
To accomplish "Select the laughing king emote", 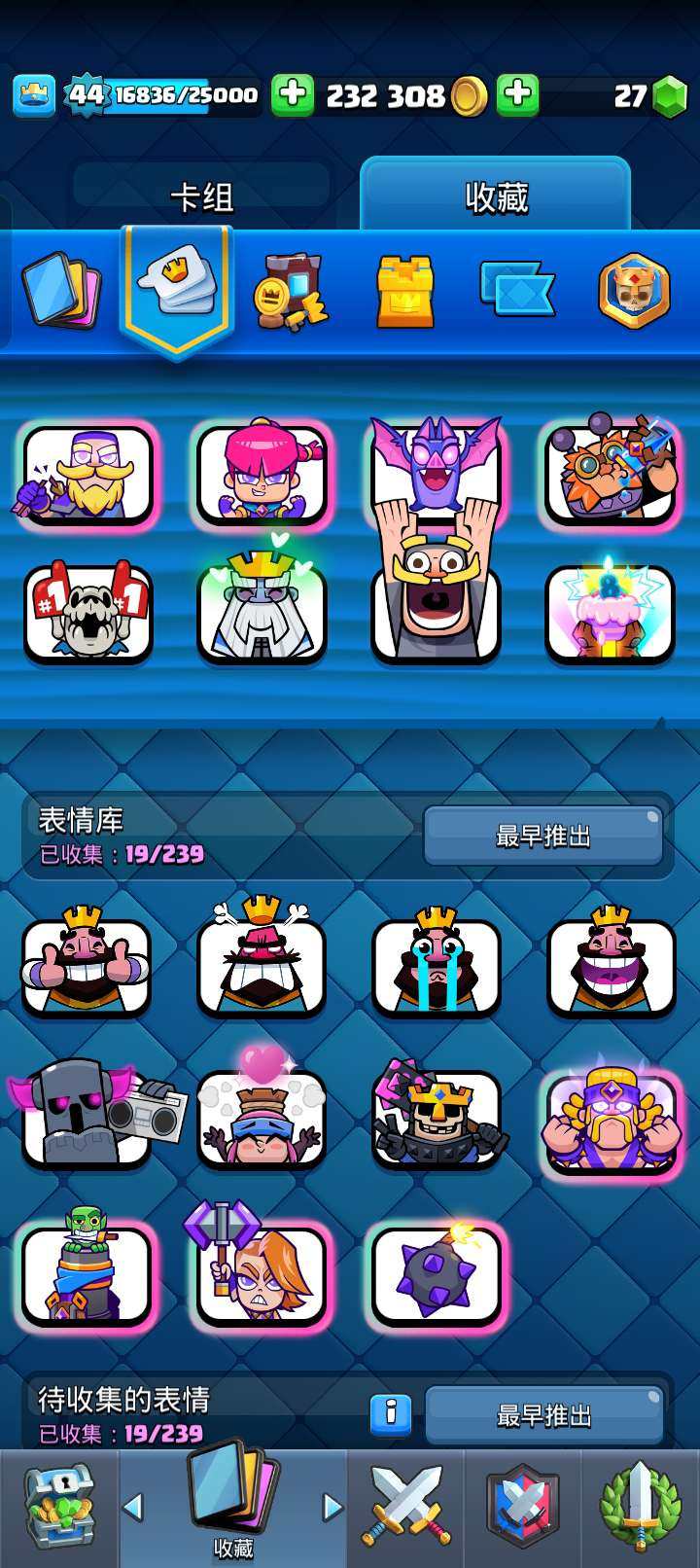I will (x=611, y=965).
